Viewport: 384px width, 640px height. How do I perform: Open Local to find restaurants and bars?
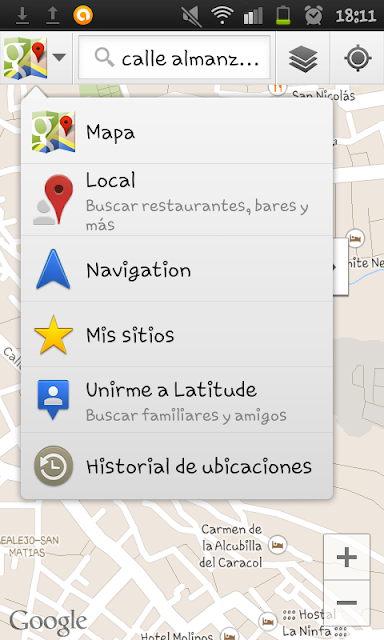[177, 200]
